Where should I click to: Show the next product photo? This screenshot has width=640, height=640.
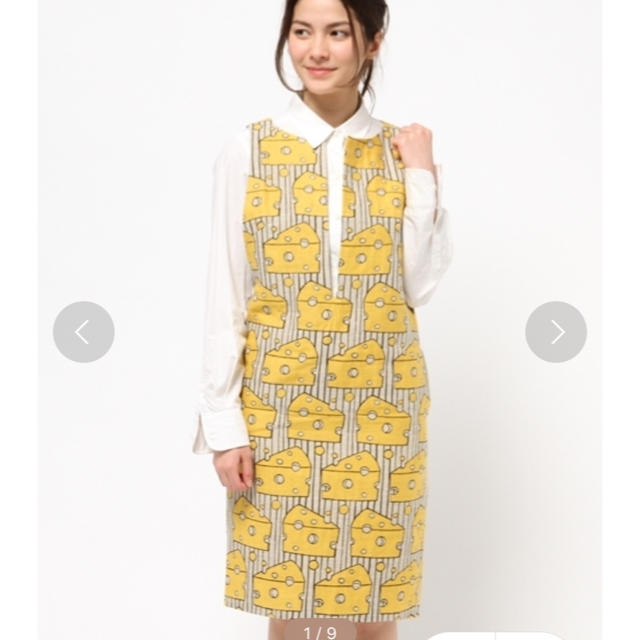(556, 332)
